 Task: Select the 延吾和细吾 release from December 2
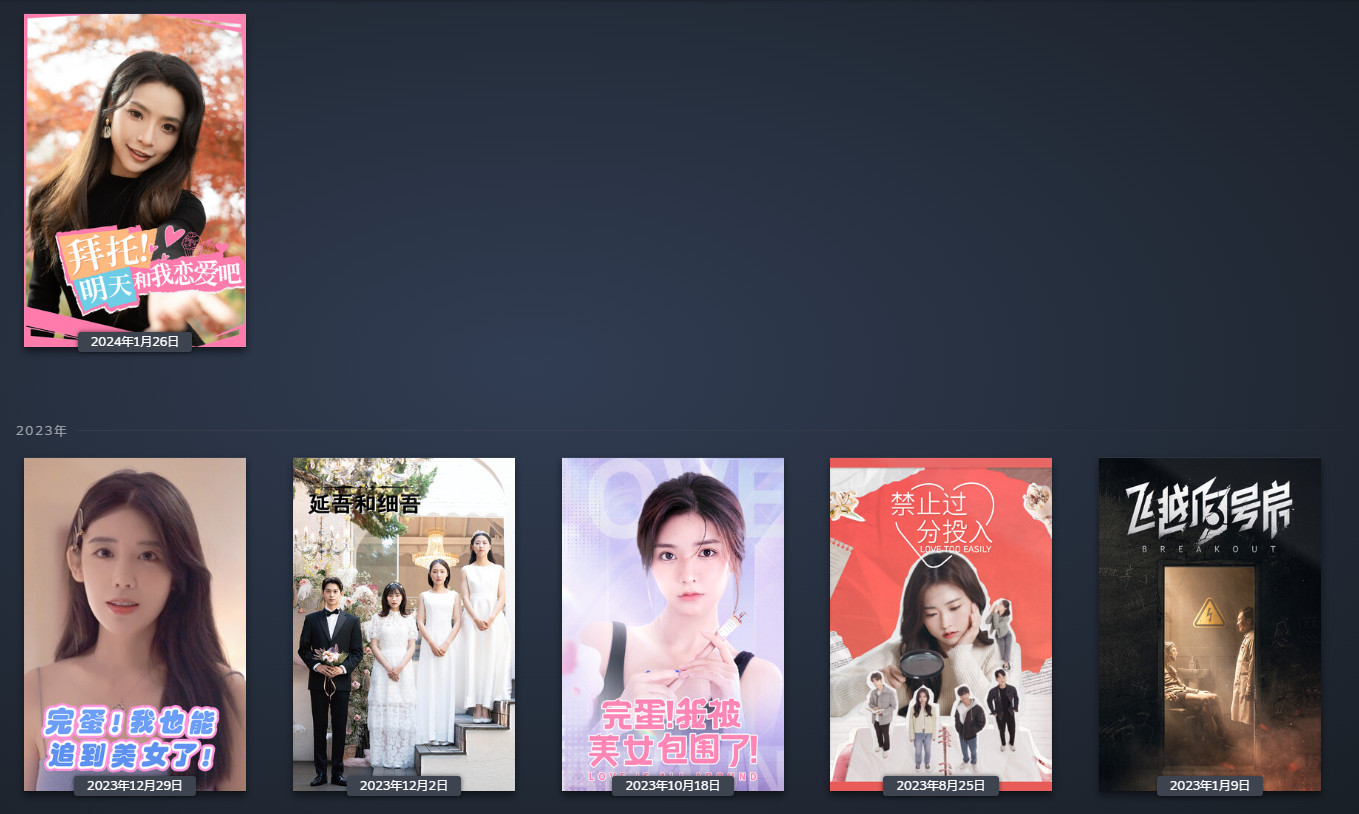coord(404,620)
